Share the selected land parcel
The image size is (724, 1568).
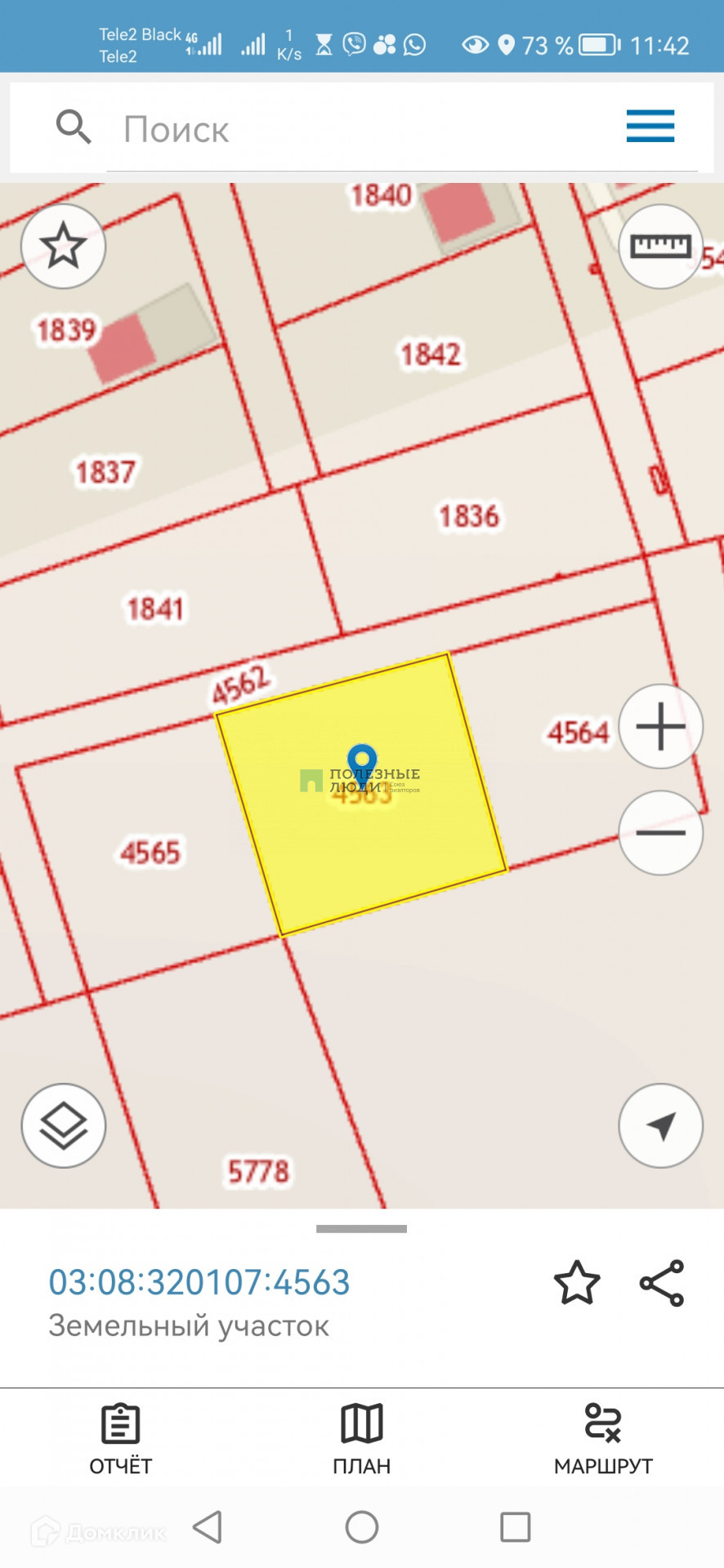click(662, 1283)
